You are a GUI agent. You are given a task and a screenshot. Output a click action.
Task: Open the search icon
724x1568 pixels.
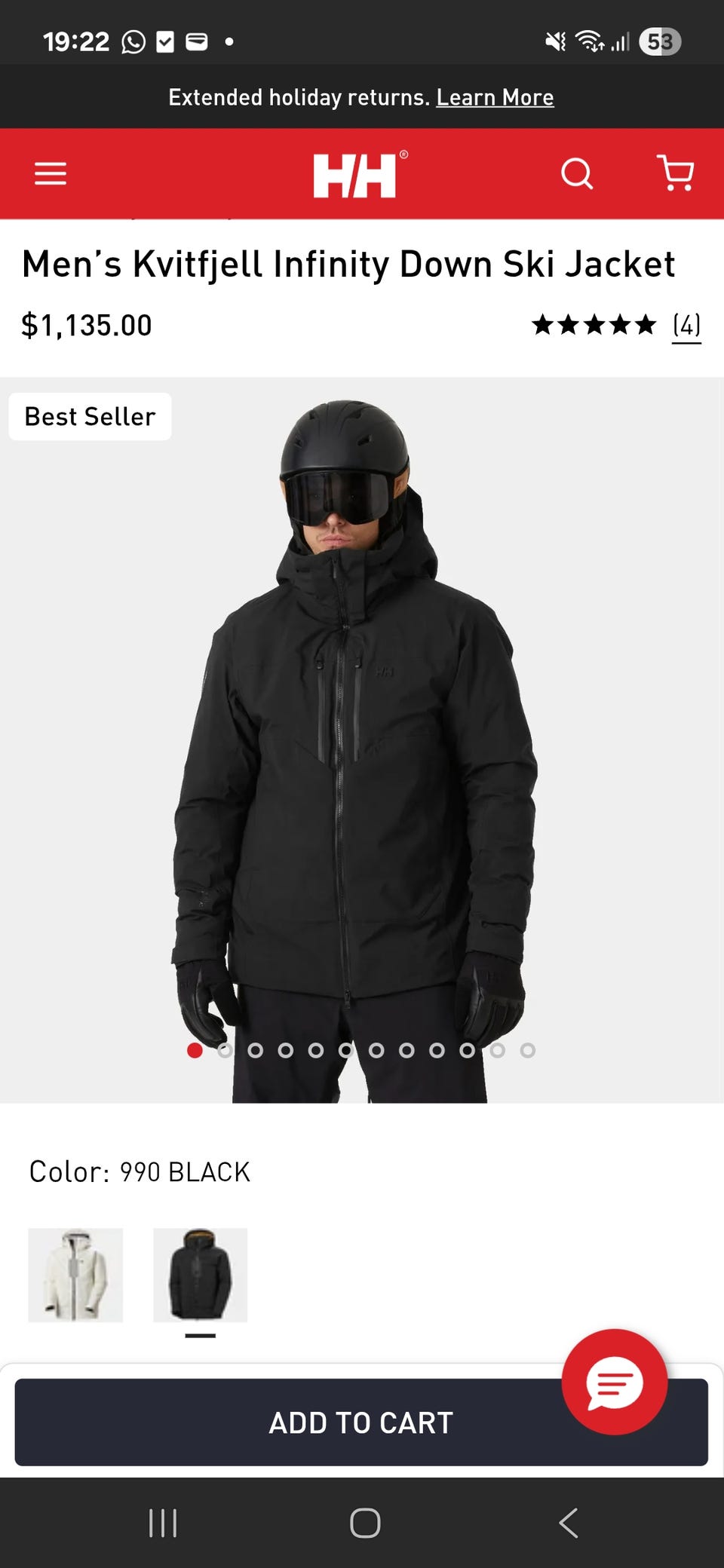coord(577,173)
